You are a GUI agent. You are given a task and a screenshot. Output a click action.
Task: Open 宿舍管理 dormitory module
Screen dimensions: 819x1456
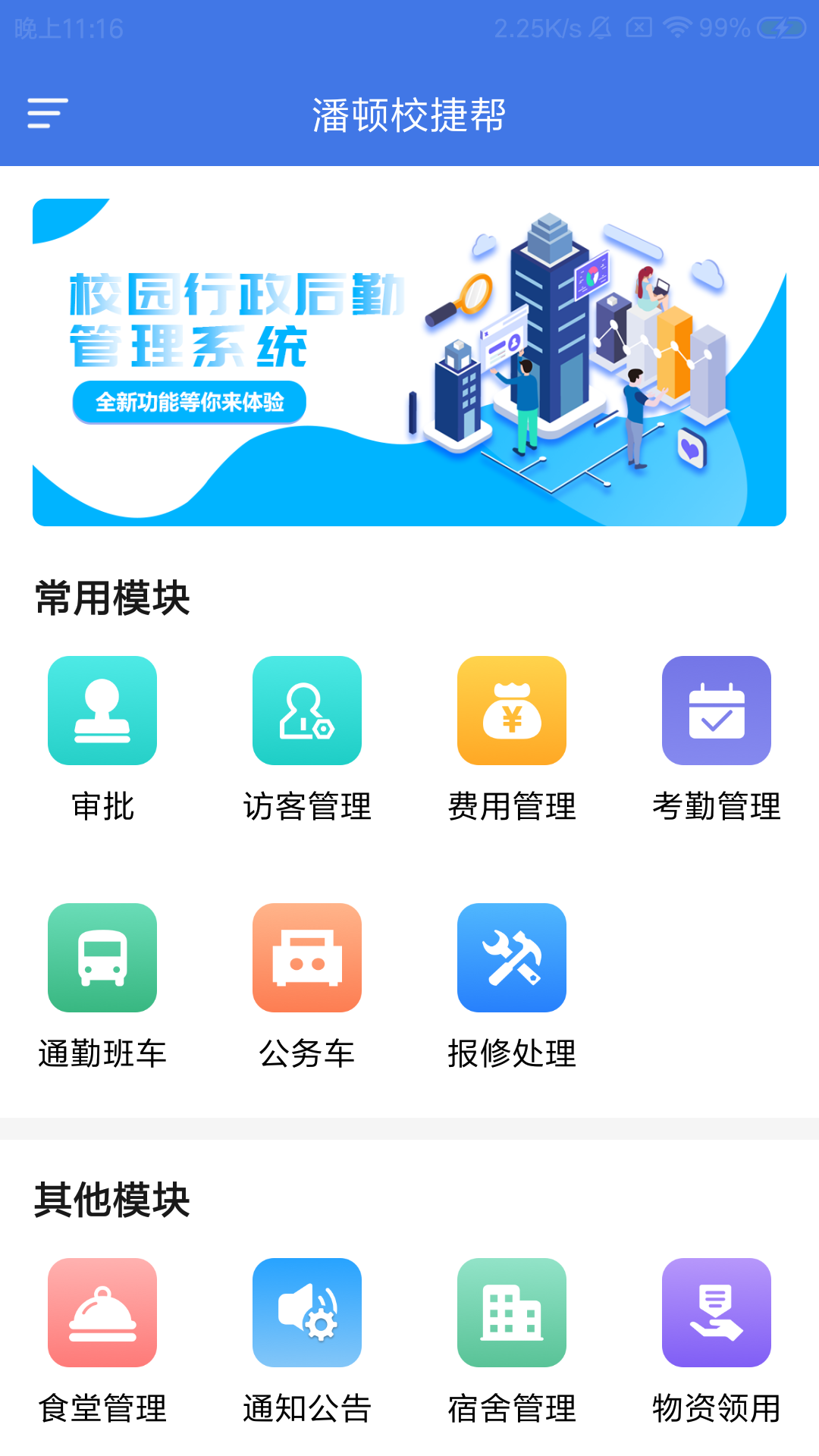coord(512,1313)
